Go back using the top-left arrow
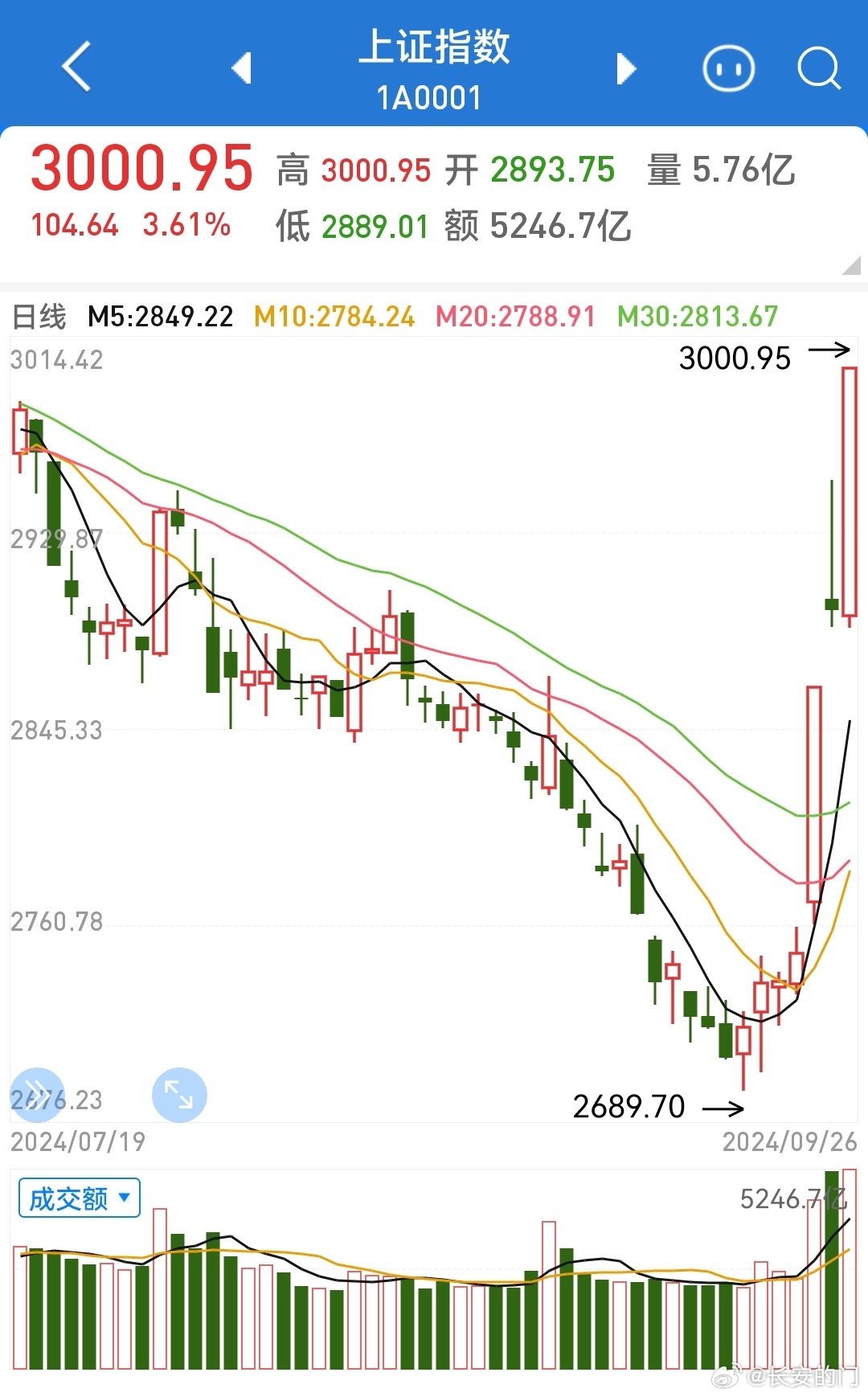This screenshot has height=1397, width=868. pos(76,67)
